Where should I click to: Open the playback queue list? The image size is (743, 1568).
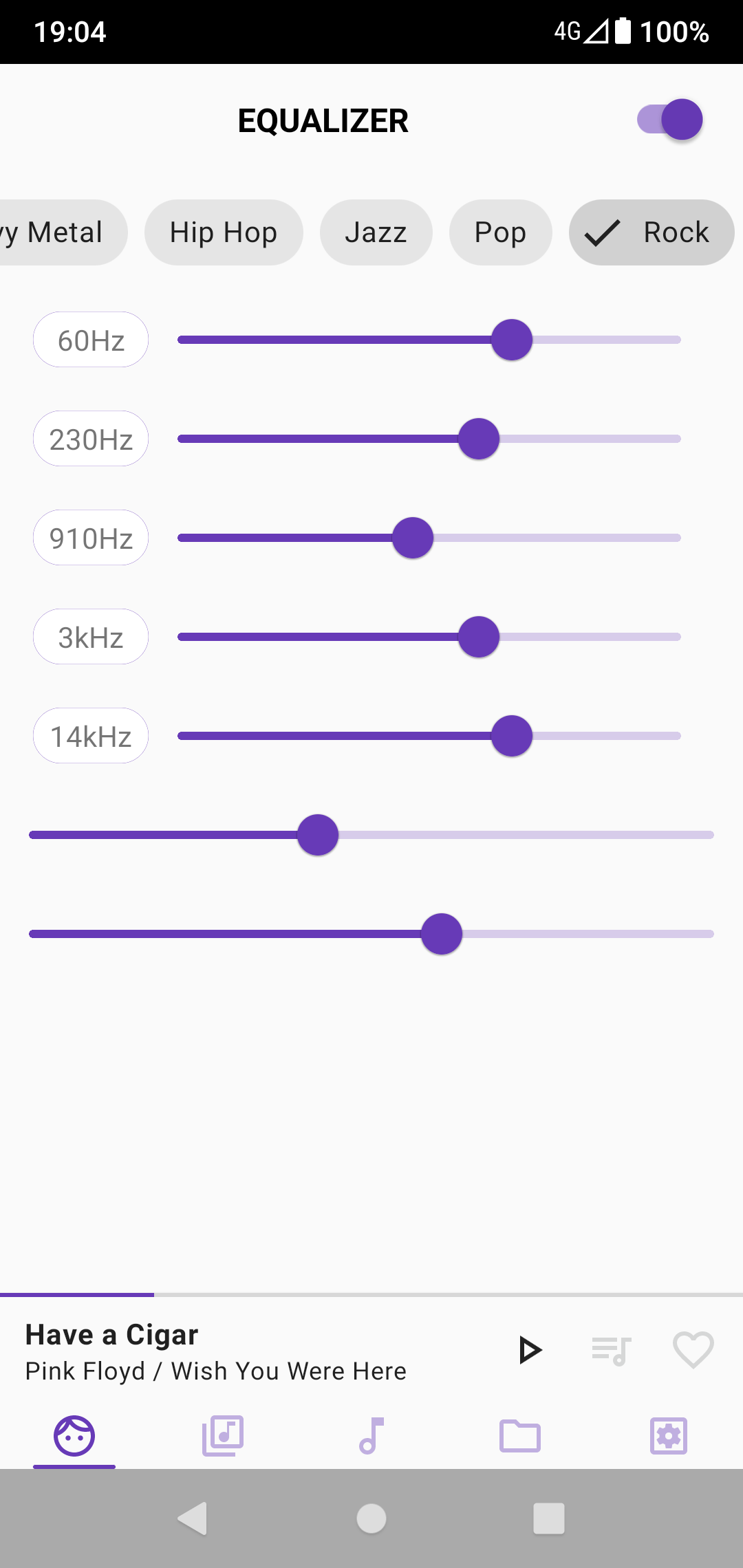point(611,1349)
